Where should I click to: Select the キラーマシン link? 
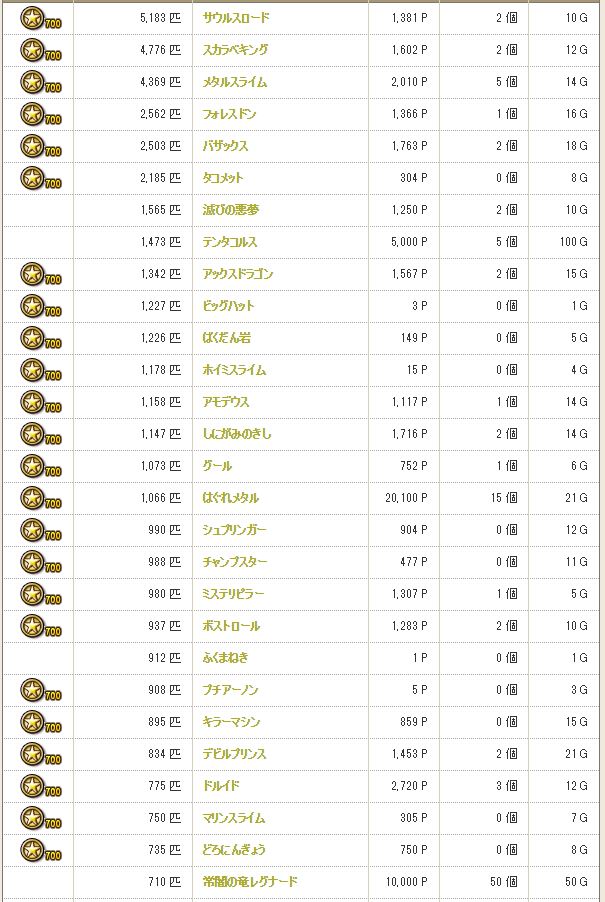click(231, 722)
